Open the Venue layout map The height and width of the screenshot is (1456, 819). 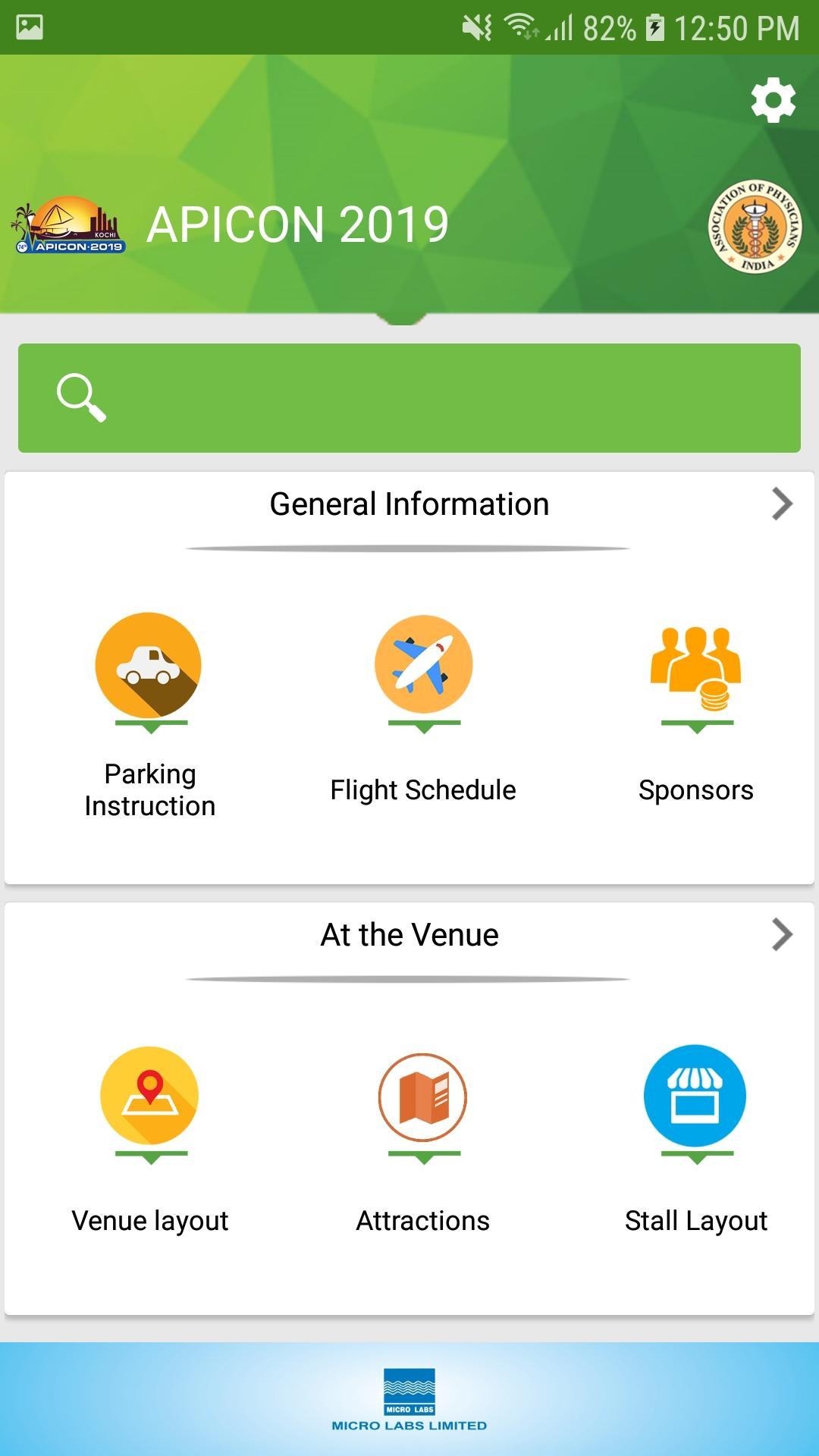click(149, 1137)
